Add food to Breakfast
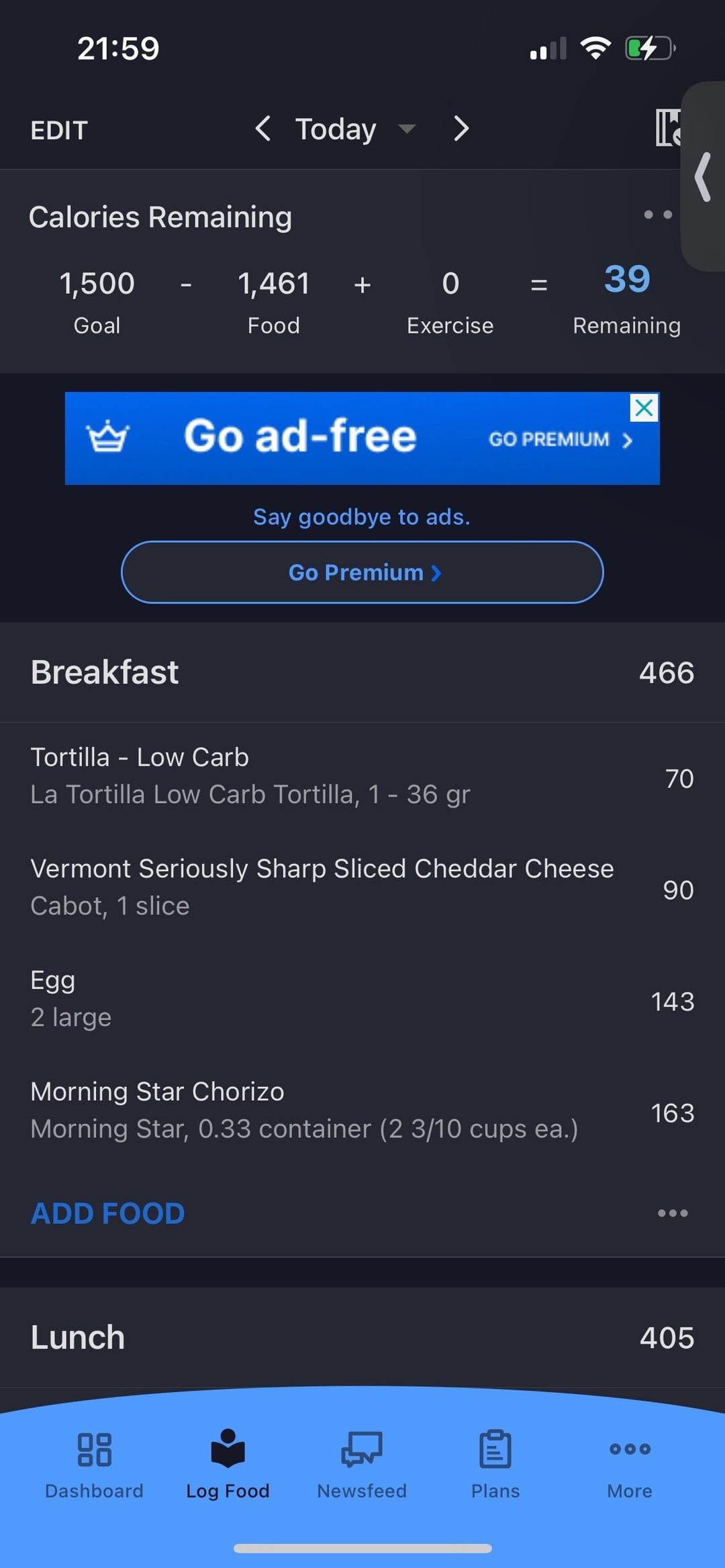The width and height of the screenshot is (725, 1568). (107, 1213)
